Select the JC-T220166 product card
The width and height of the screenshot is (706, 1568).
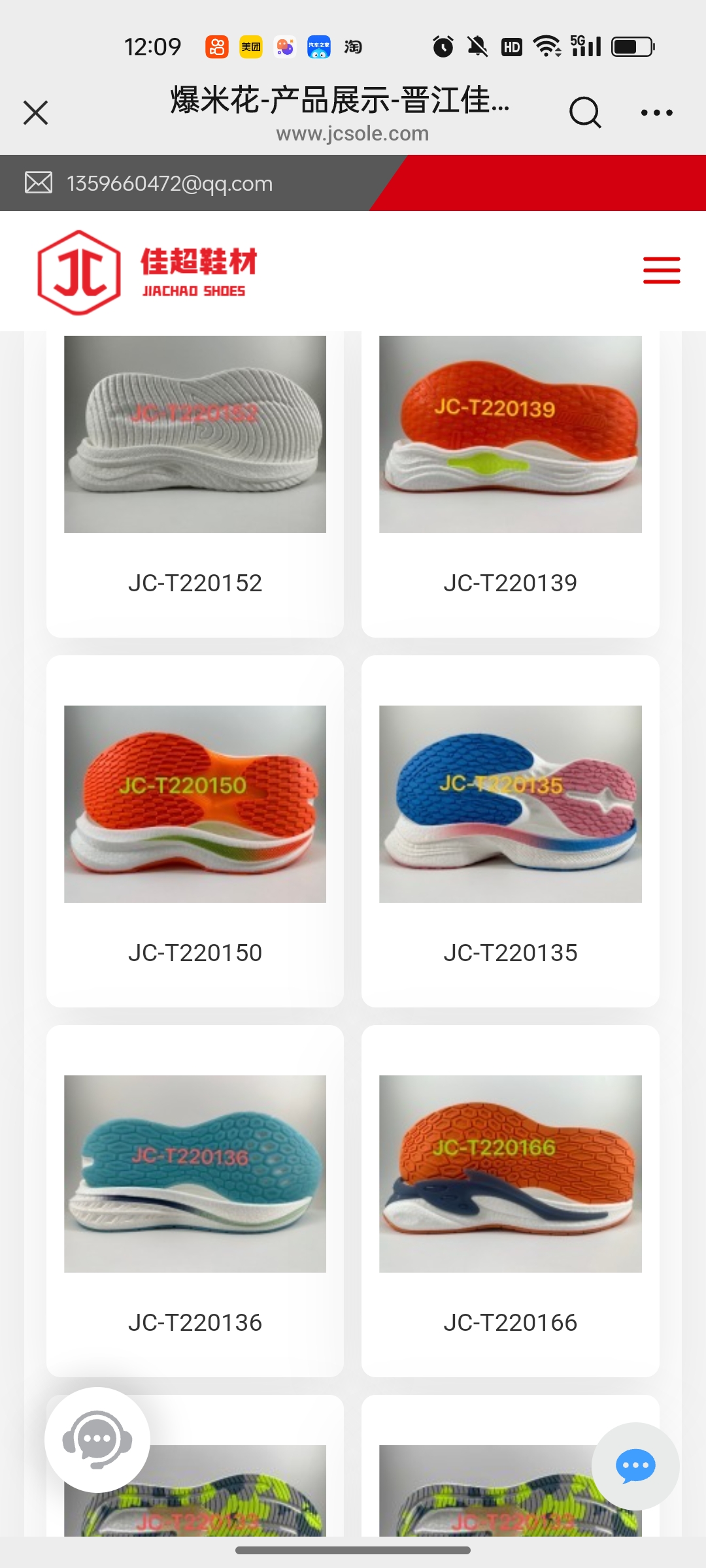(510, 1200)
